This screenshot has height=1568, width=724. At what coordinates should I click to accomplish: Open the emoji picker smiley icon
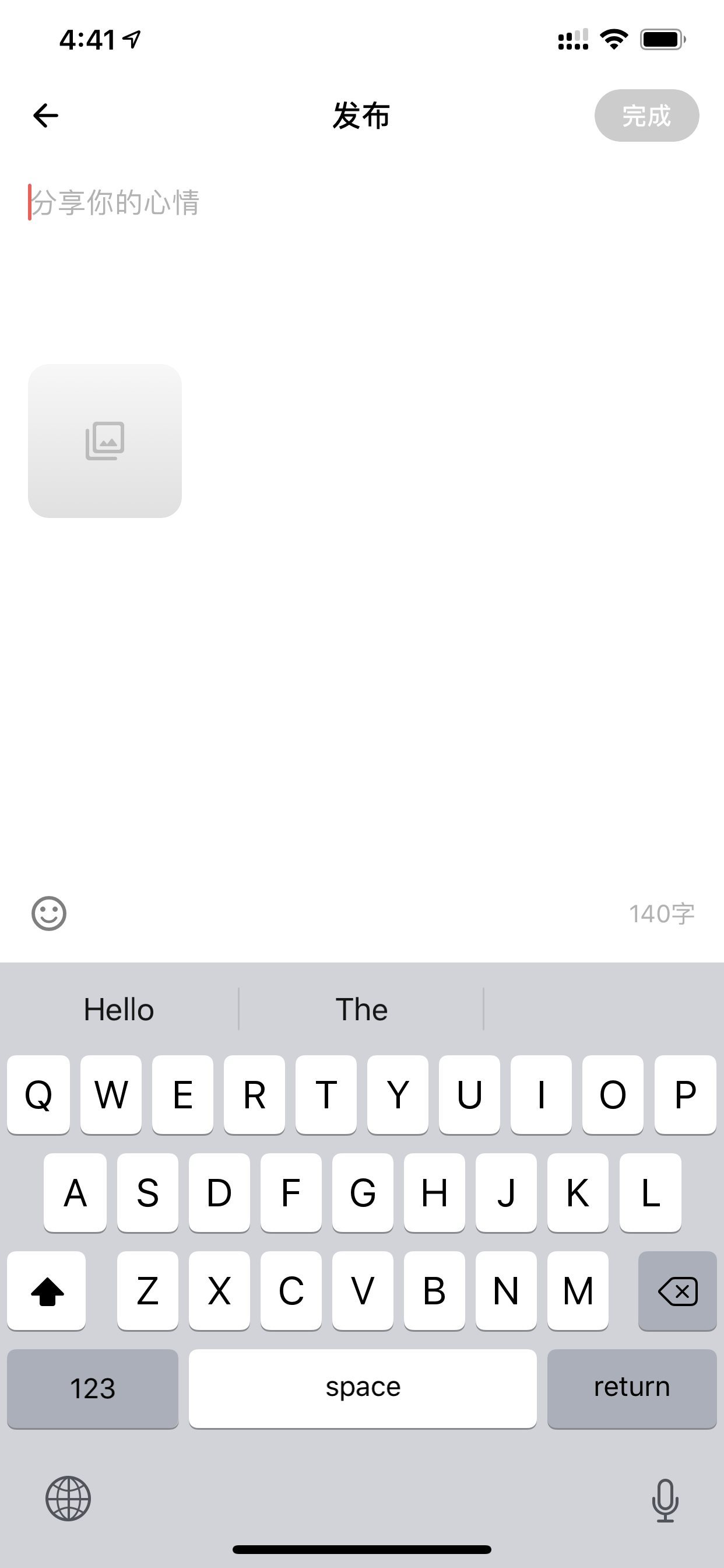click(48, 914)
